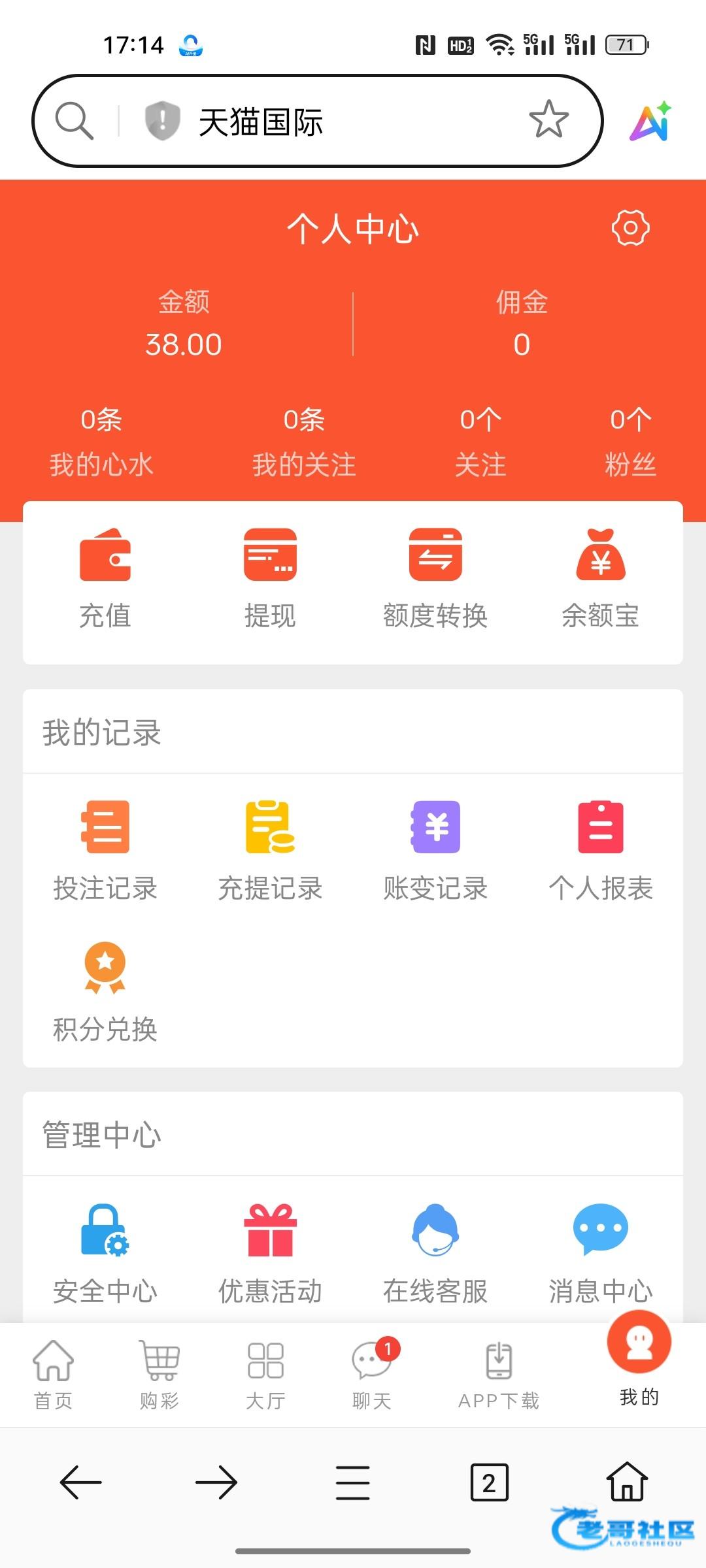Open 优惠活动
The width and height of the screenshot is (706, 1568).
click(x=270, y=1254)
